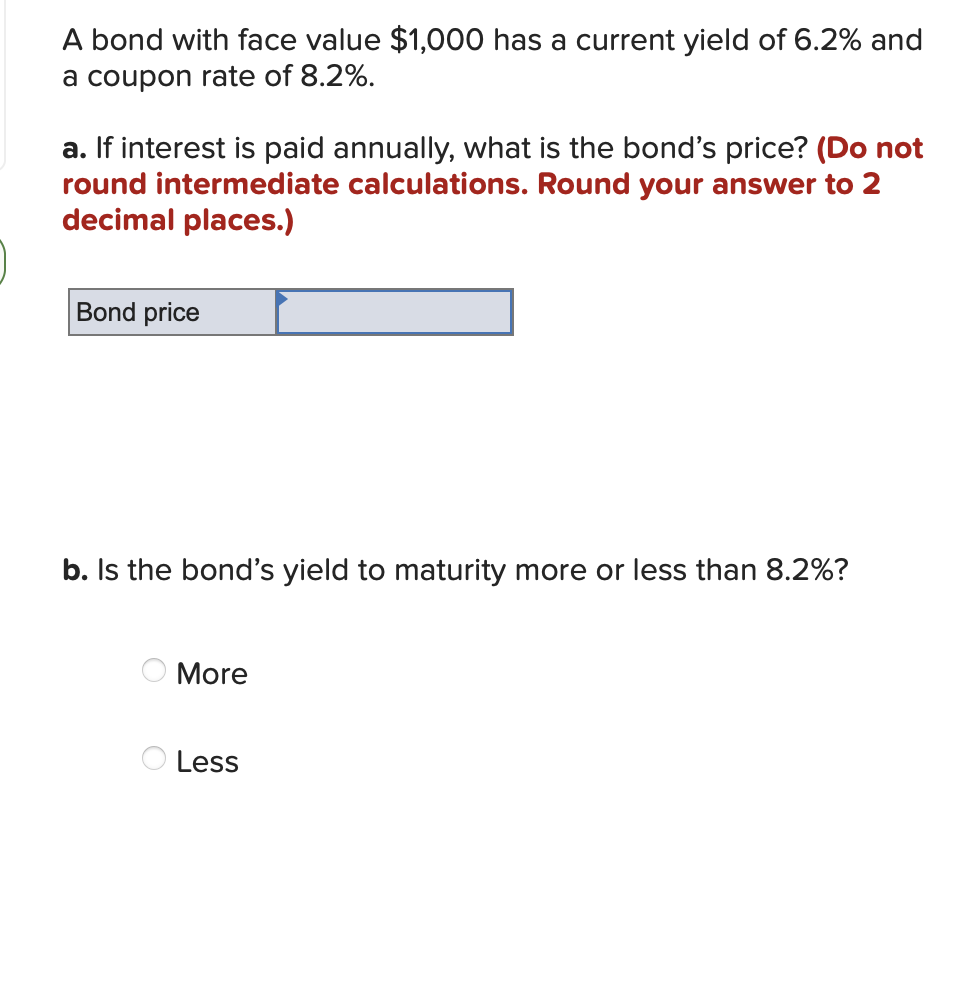Click the circular radio control beside More
Screen dimensions: 958x986
pos(153,670)
